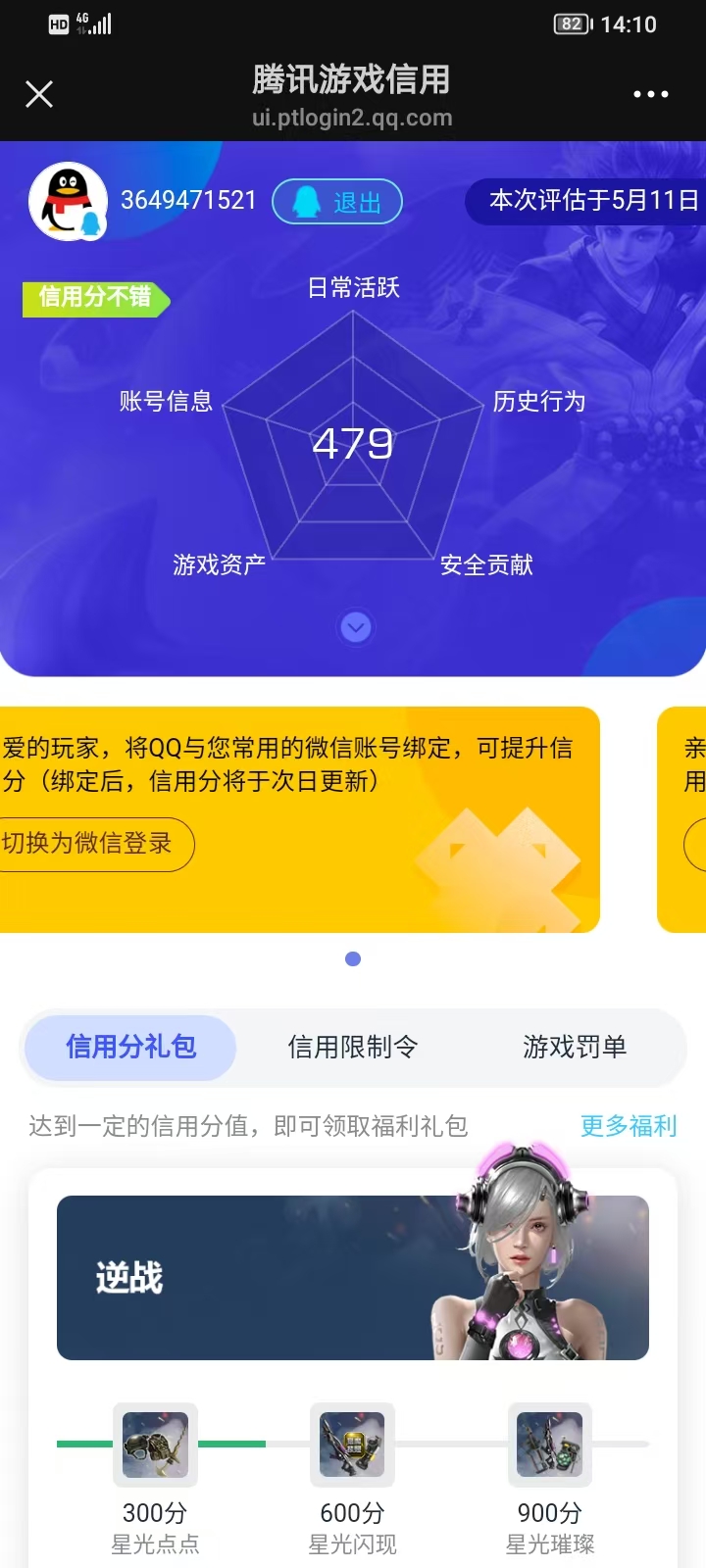The height and width of the screenshot is (1568, 706).
Task: Open the 更多福利 link
Action: (x=629, y=1126)
